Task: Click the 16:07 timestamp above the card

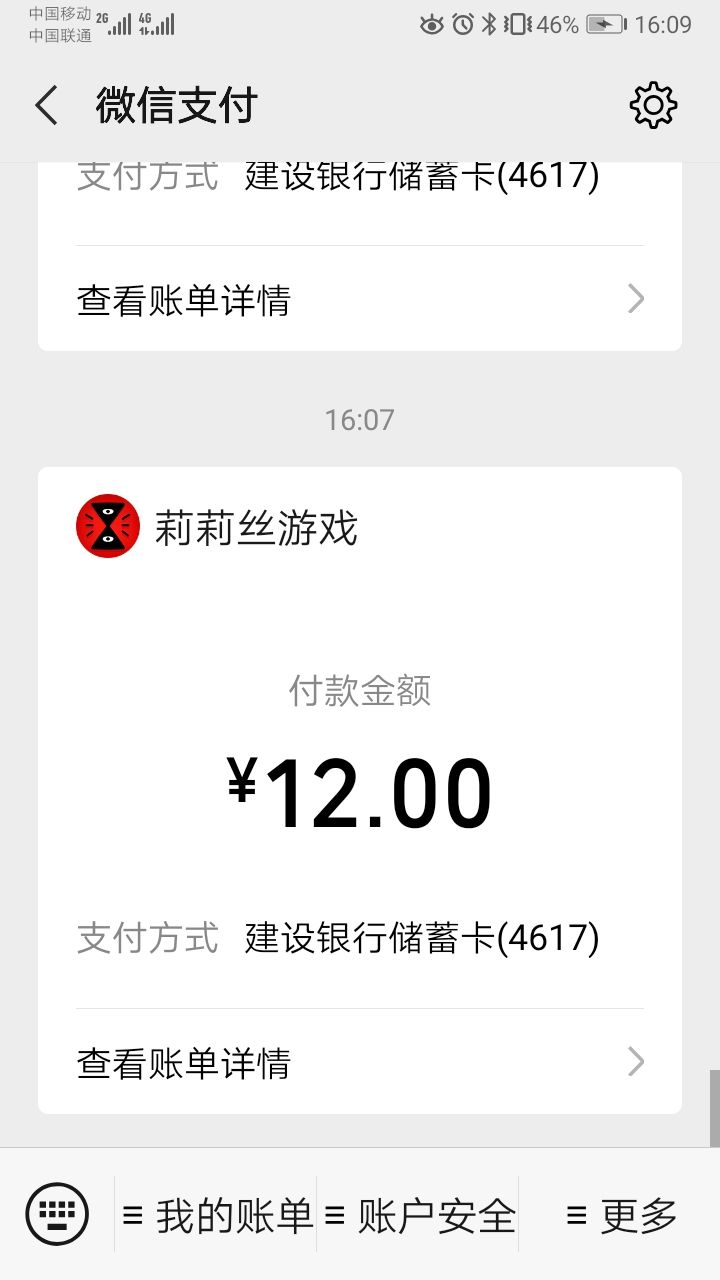Action: click(360, 419)
